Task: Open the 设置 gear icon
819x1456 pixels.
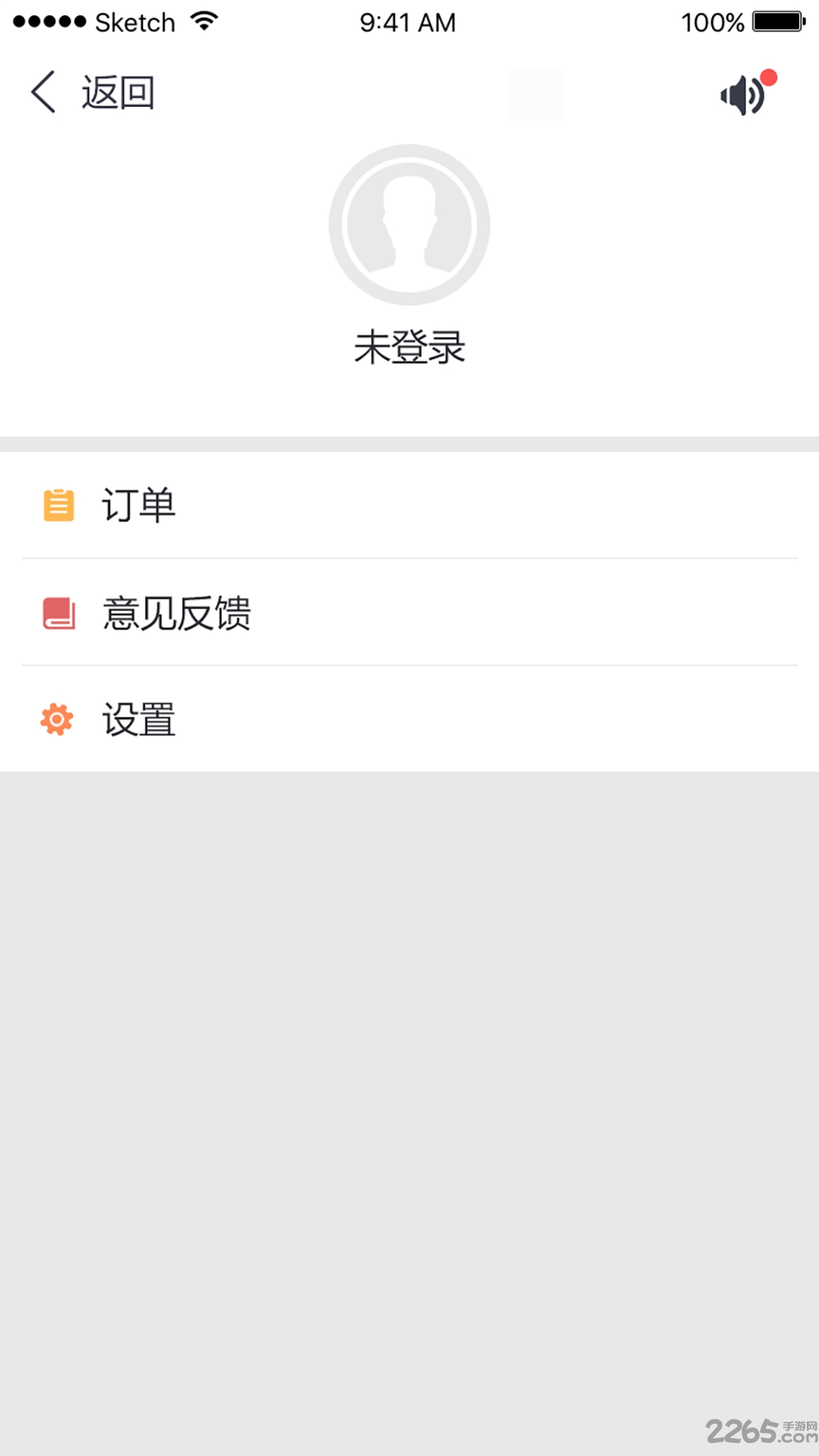Action: (57, 719)
